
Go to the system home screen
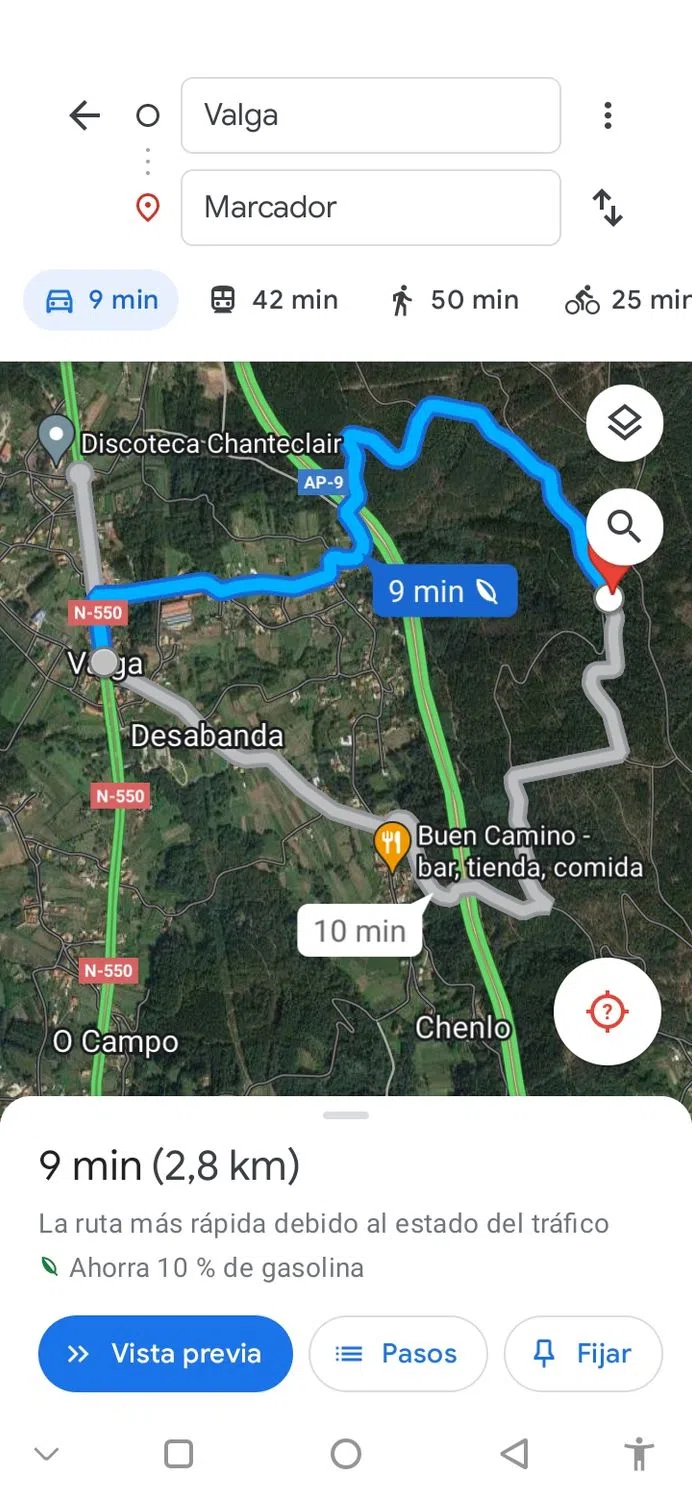(346, 1454)
